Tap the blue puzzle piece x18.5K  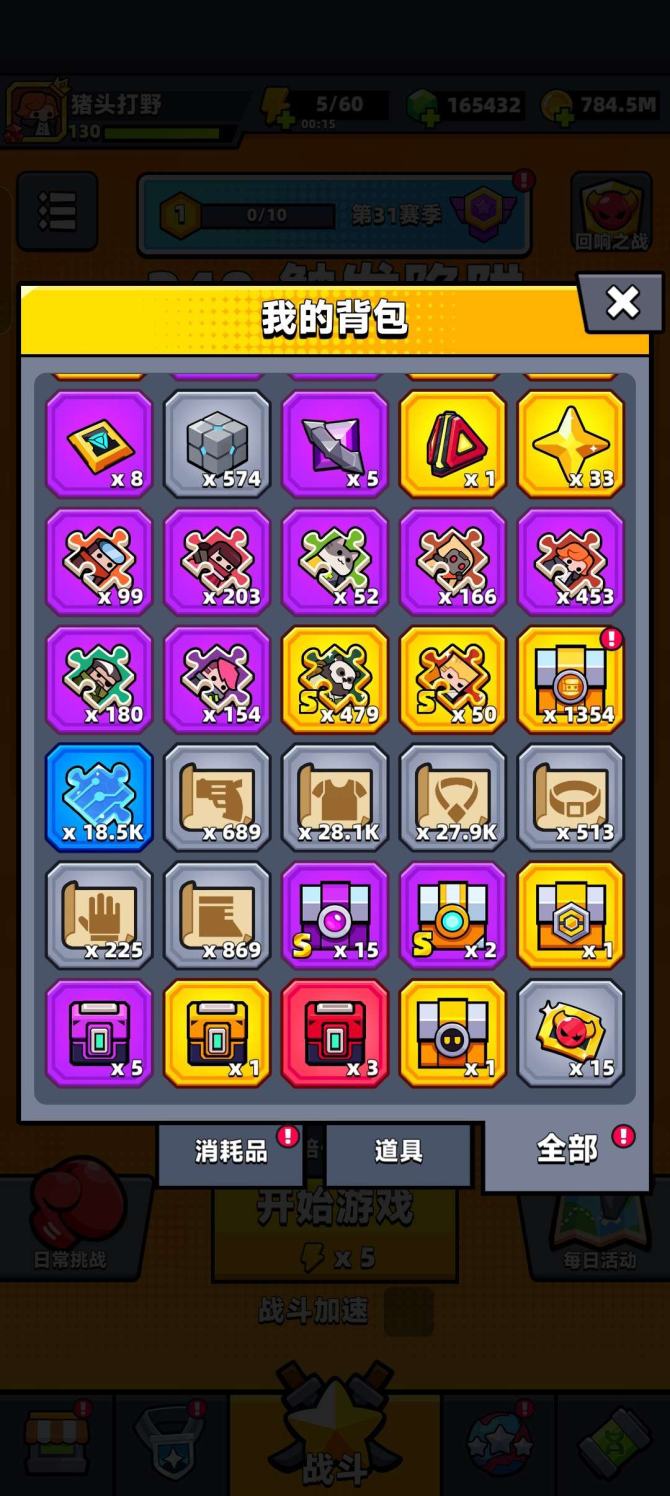tap(99, 797)
